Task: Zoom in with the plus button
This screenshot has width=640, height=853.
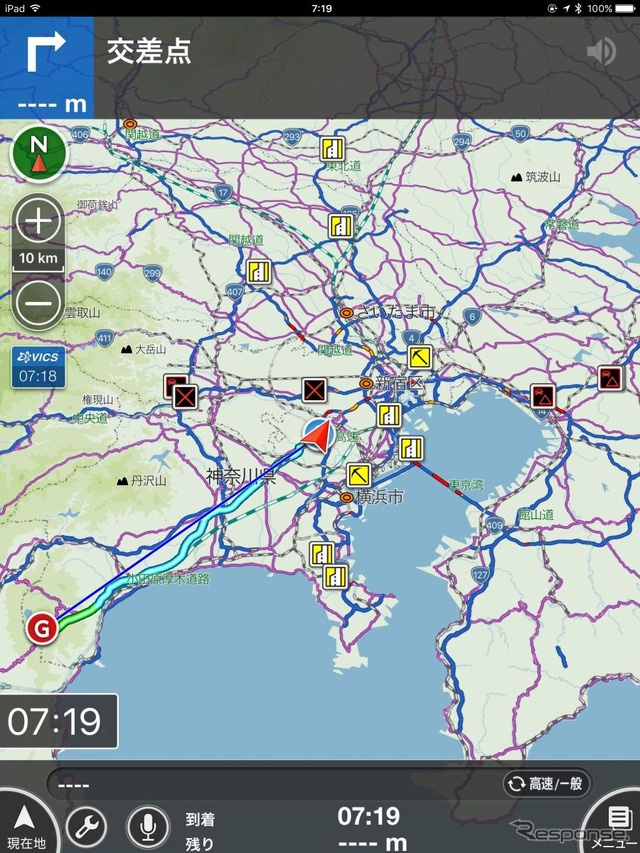Action: [x=39, y=221]
